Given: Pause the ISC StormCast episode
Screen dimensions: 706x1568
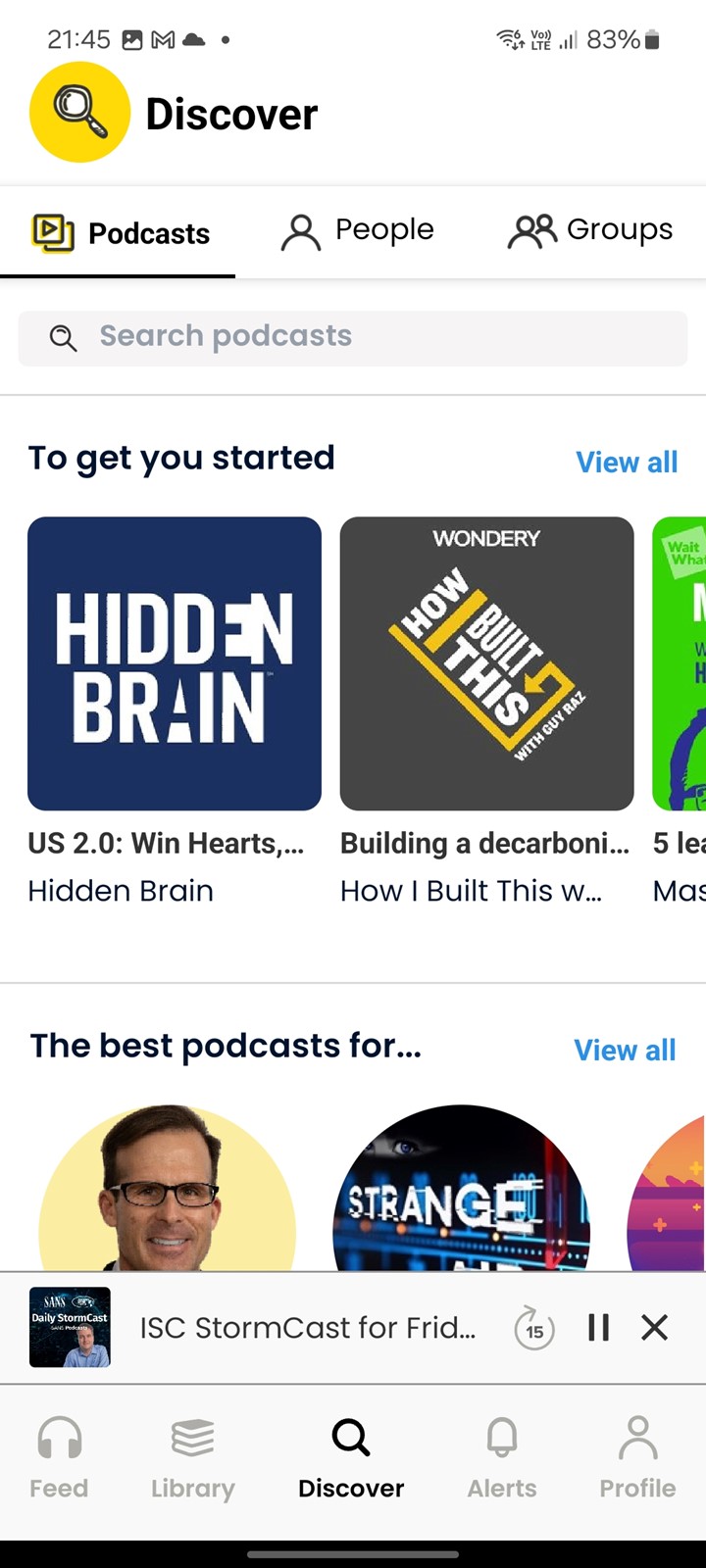Looking at the screenshot, I should coord(598,1327).
